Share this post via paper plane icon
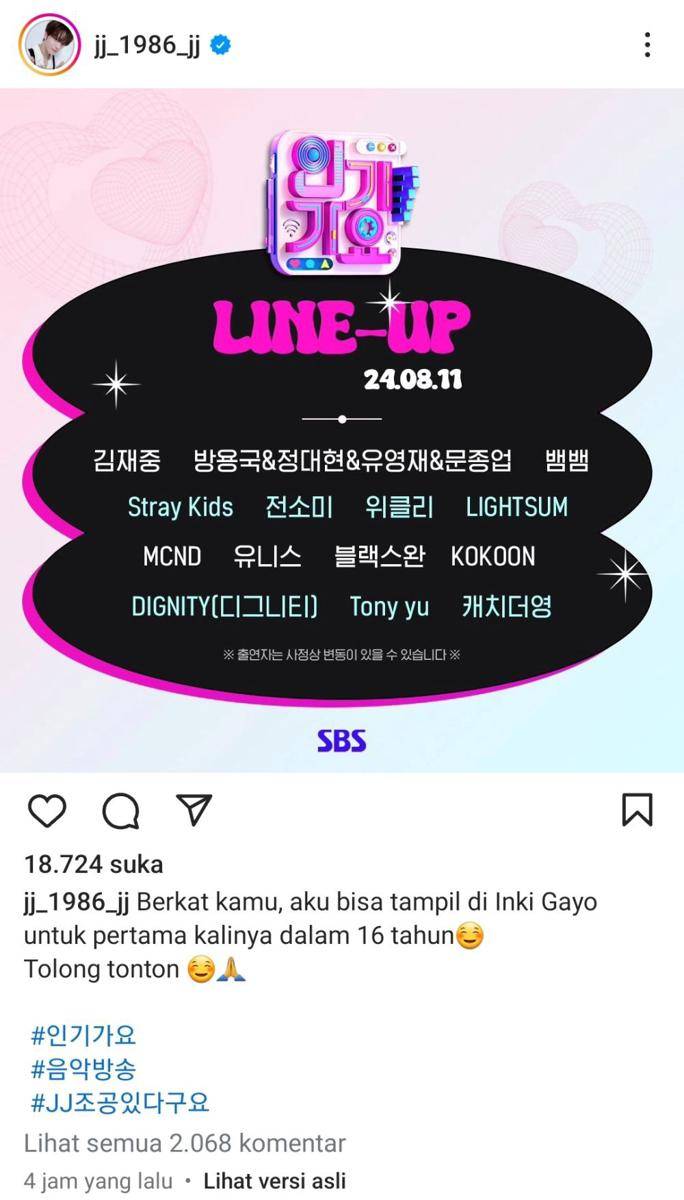 coord(194,810)
